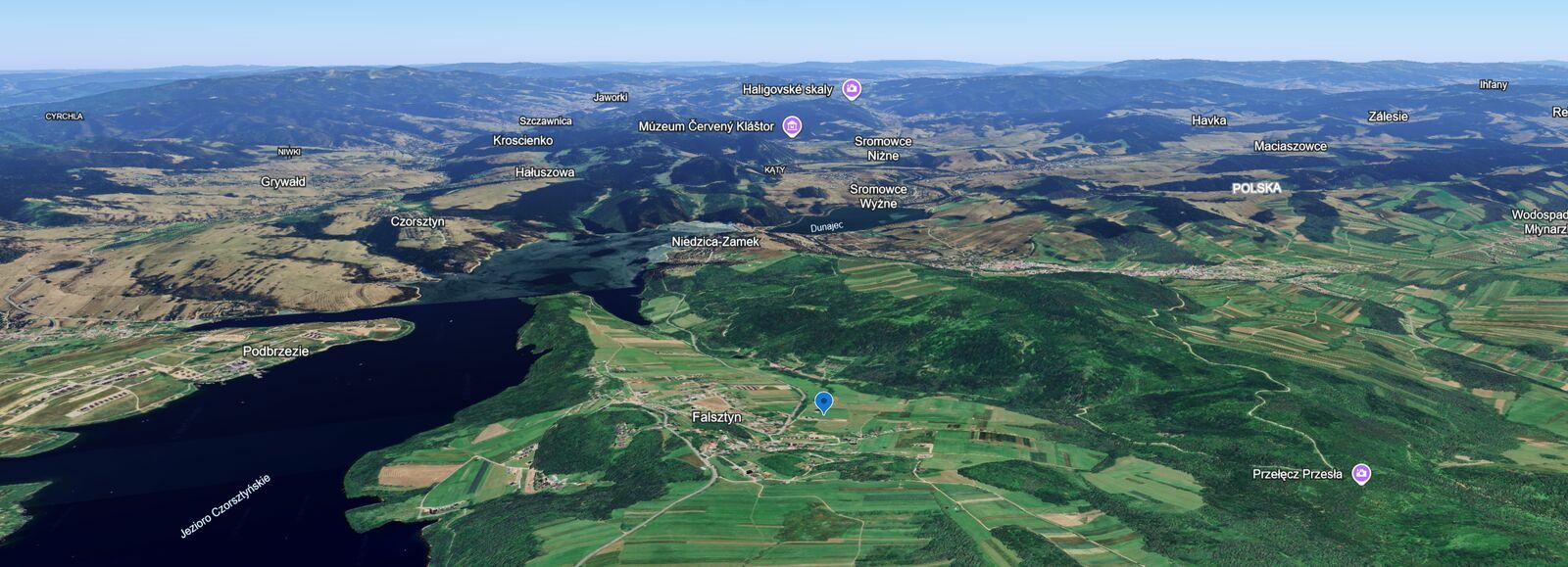Open the Múzeum Červený Kláštor marker
The height and width of the screenshot is (567, 1568).
792,126
